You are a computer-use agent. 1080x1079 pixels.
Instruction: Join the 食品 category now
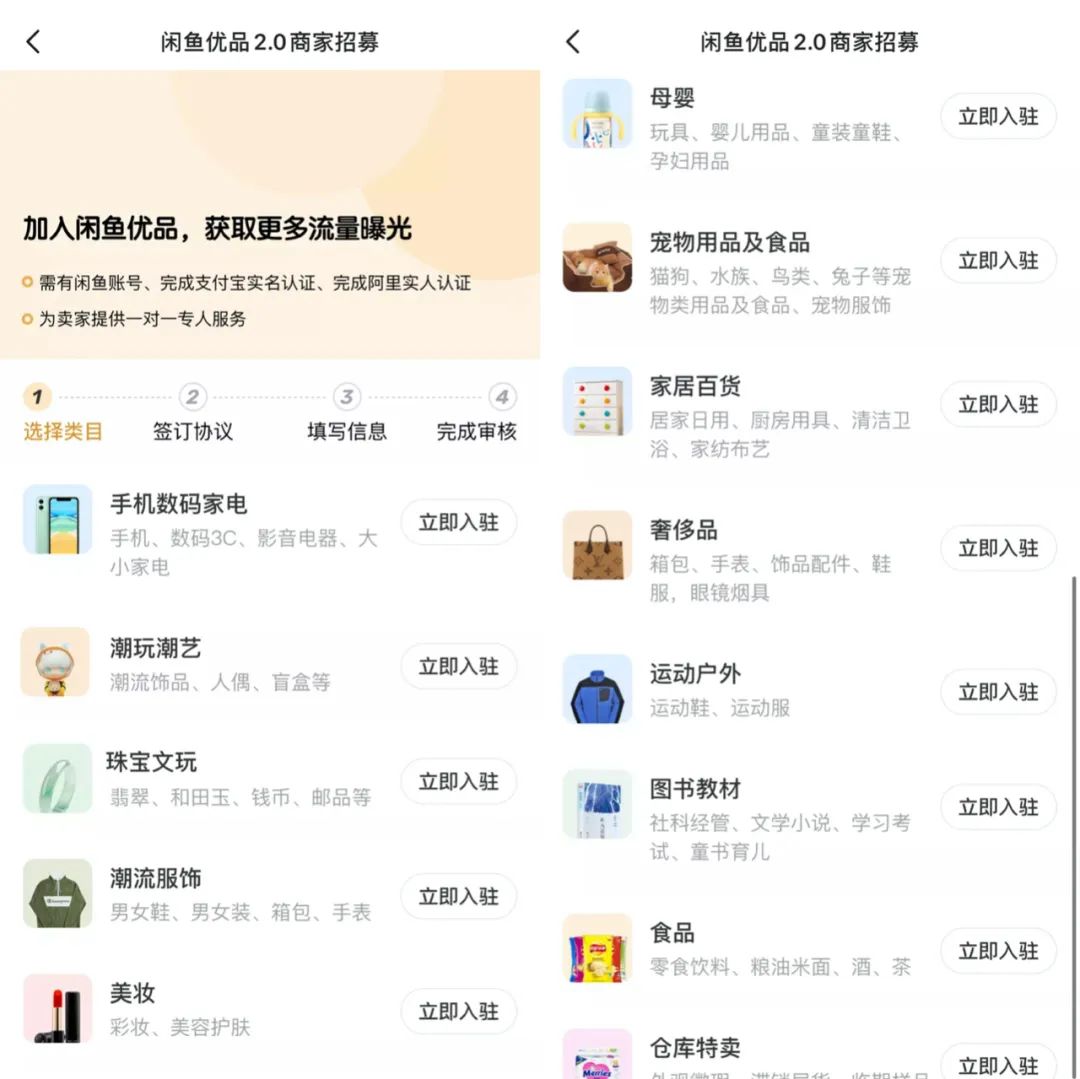click(x=998, y=951)
